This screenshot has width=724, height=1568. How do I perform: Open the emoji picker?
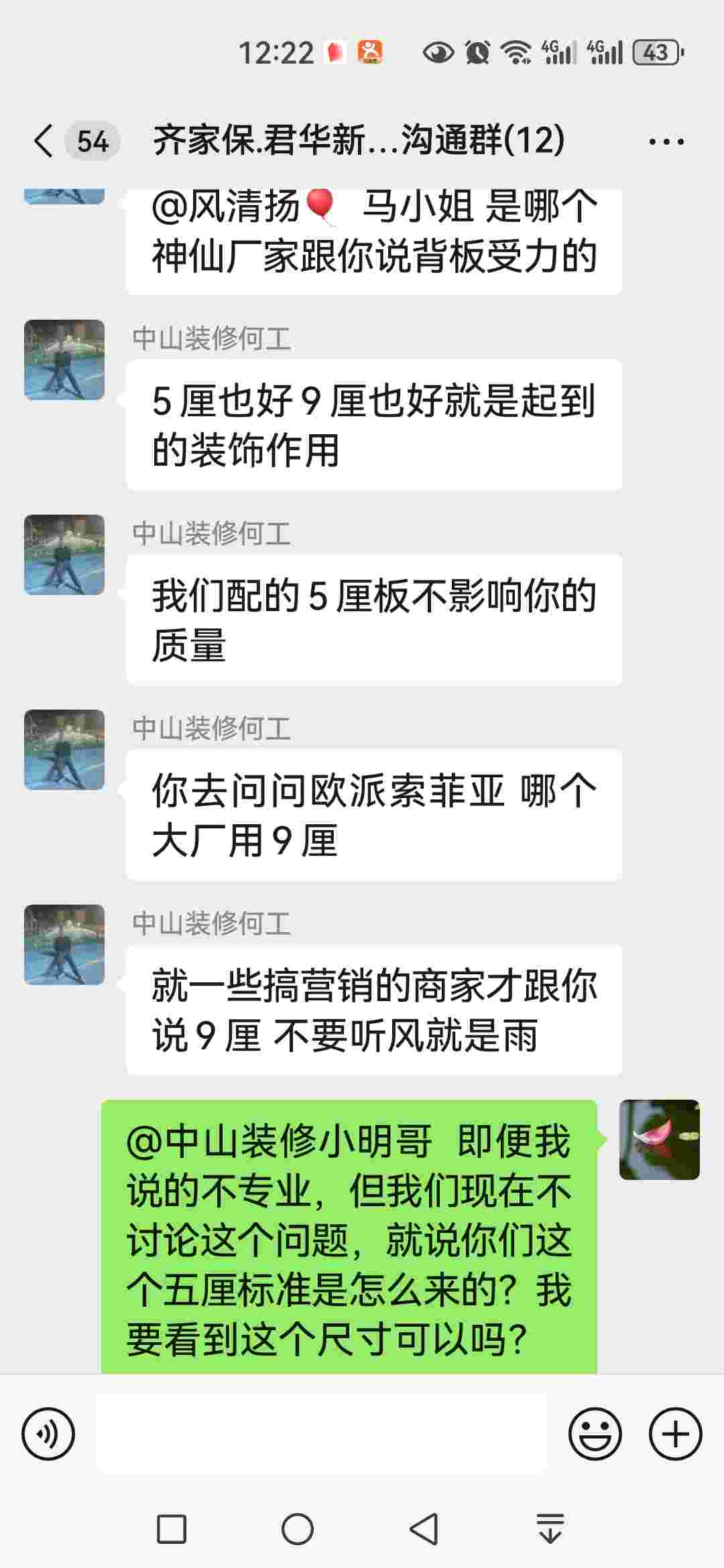point(595,1434)
